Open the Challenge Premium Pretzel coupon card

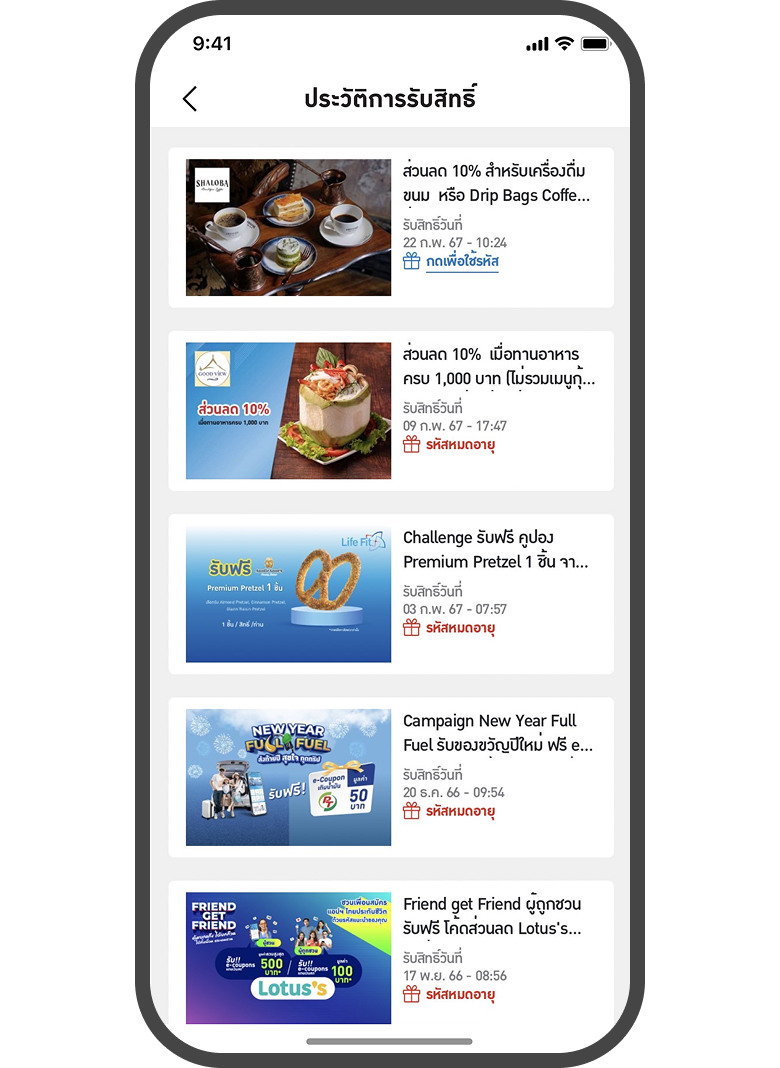[x=390, y=594]
